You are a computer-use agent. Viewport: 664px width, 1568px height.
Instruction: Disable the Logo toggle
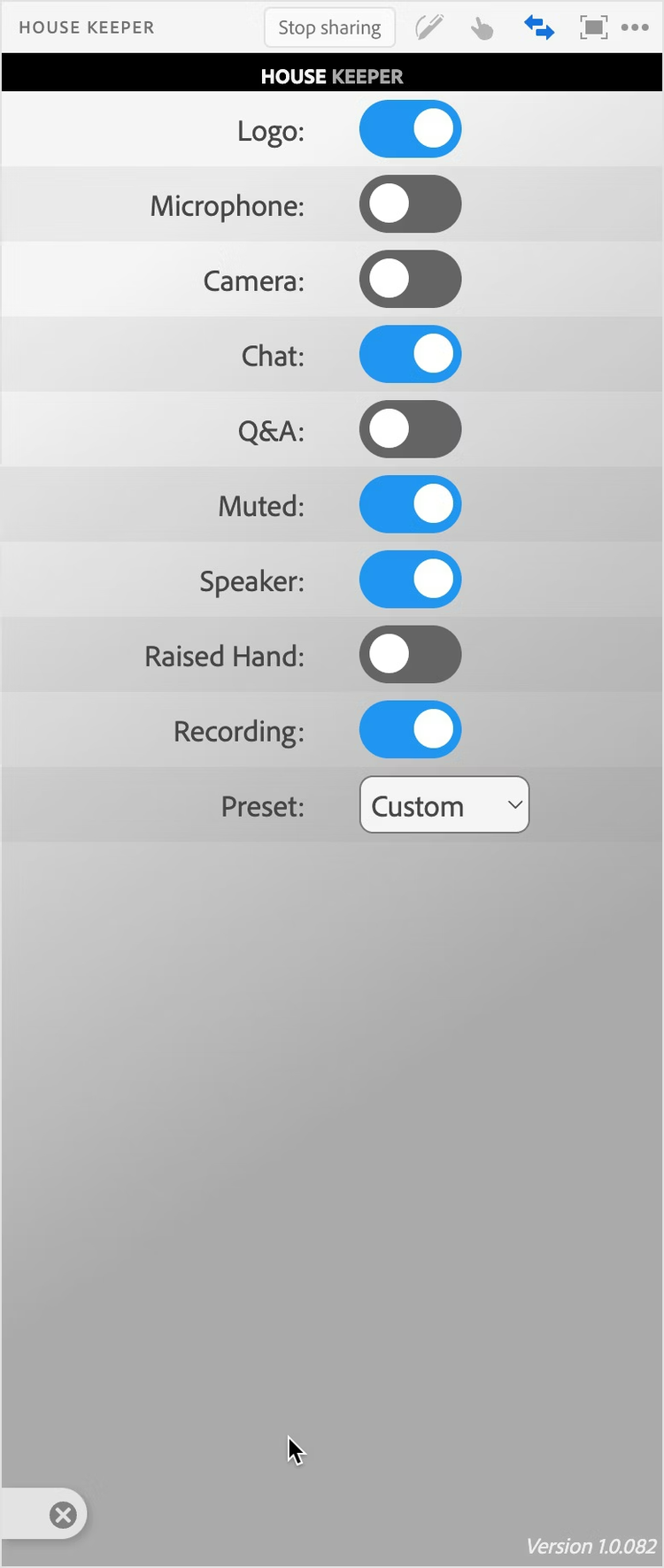(410, 128)
